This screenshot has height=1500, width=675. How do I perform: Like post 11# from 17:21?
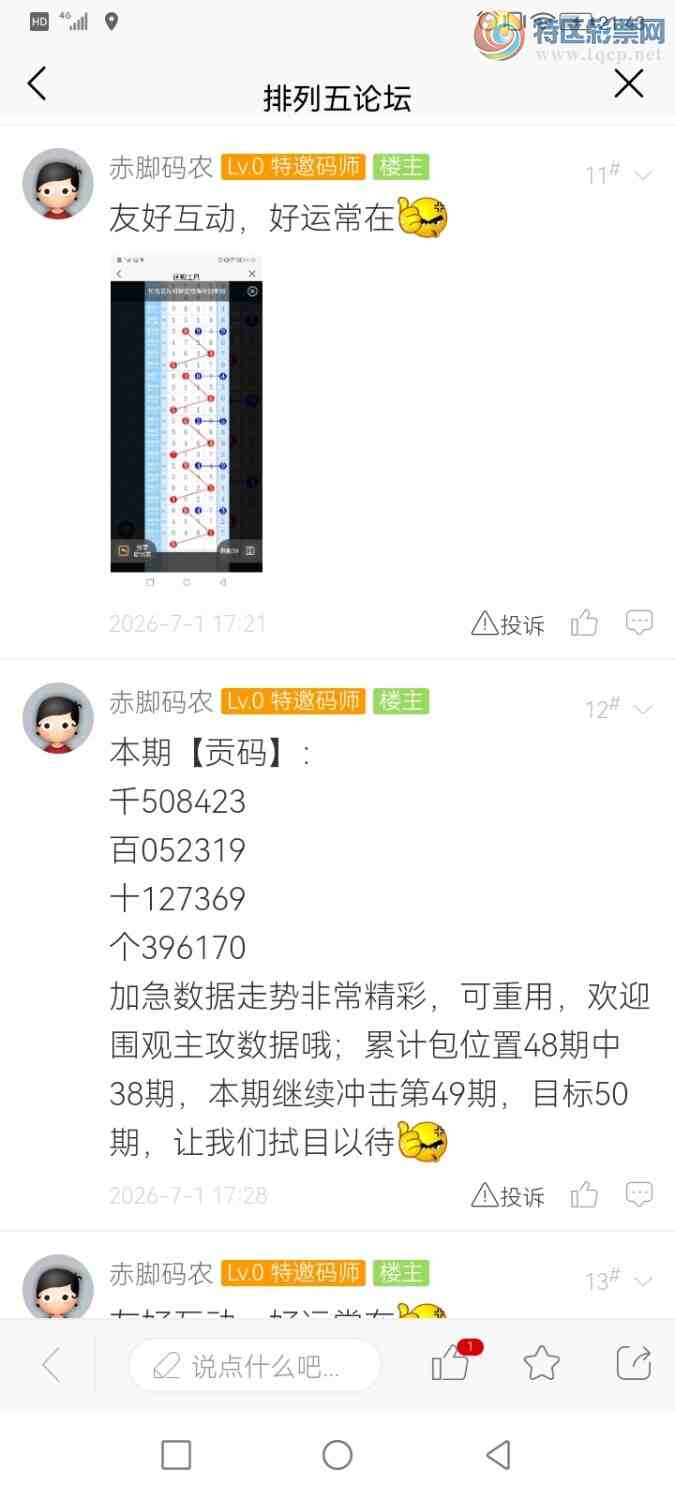click(x=584, y=624)
